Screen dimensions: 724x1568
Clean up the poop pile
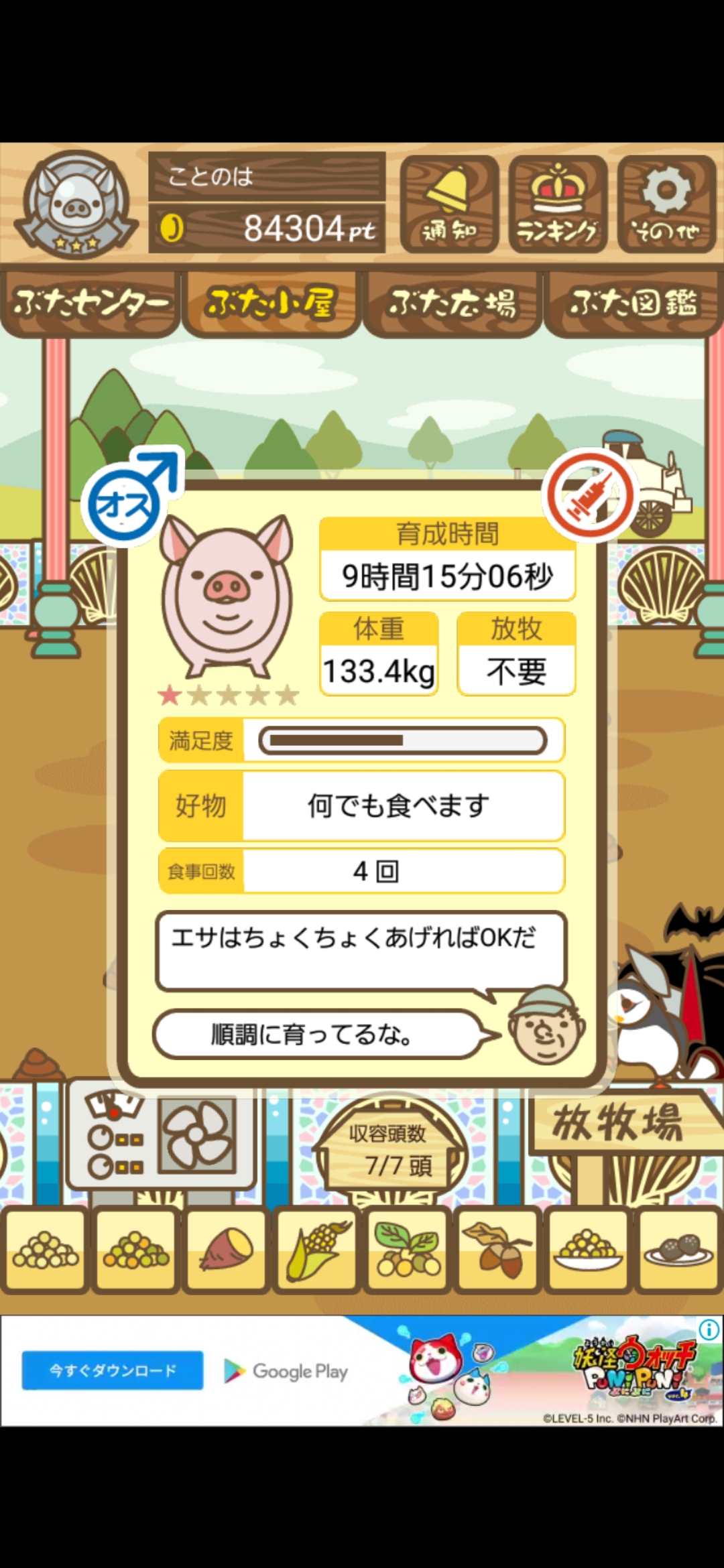click(40, 1065)
